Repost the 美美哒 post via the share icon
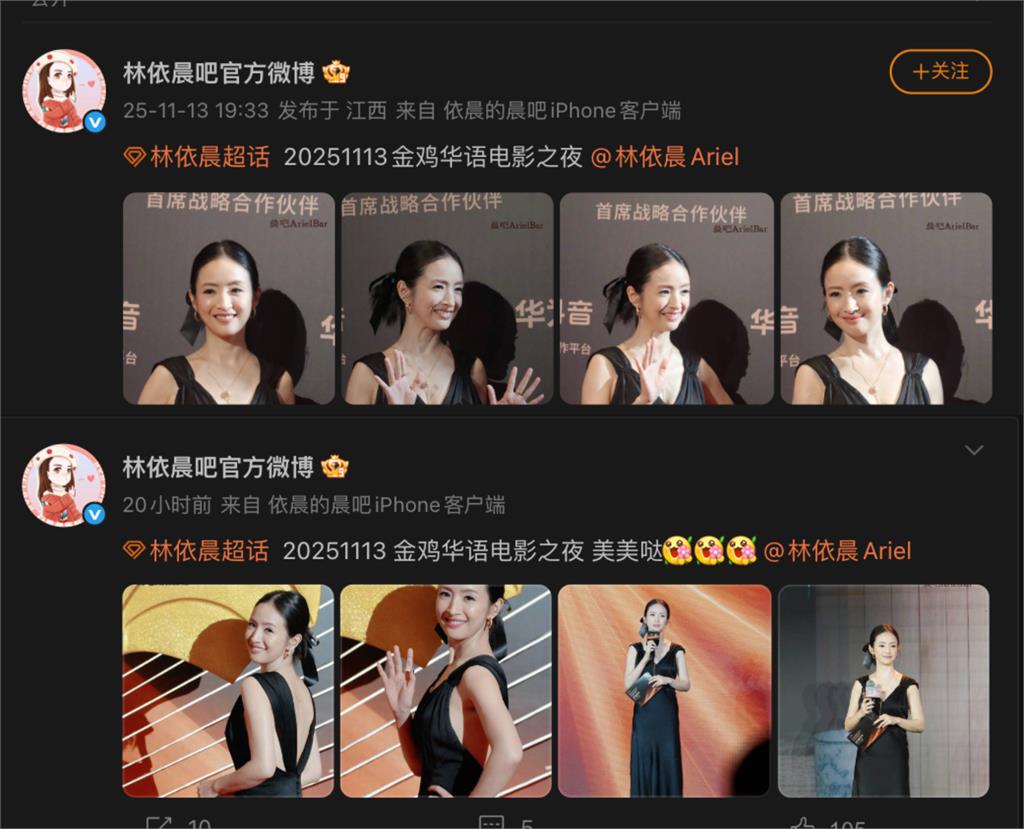This screenshot has height=829, width=1024. click(159, 823)
